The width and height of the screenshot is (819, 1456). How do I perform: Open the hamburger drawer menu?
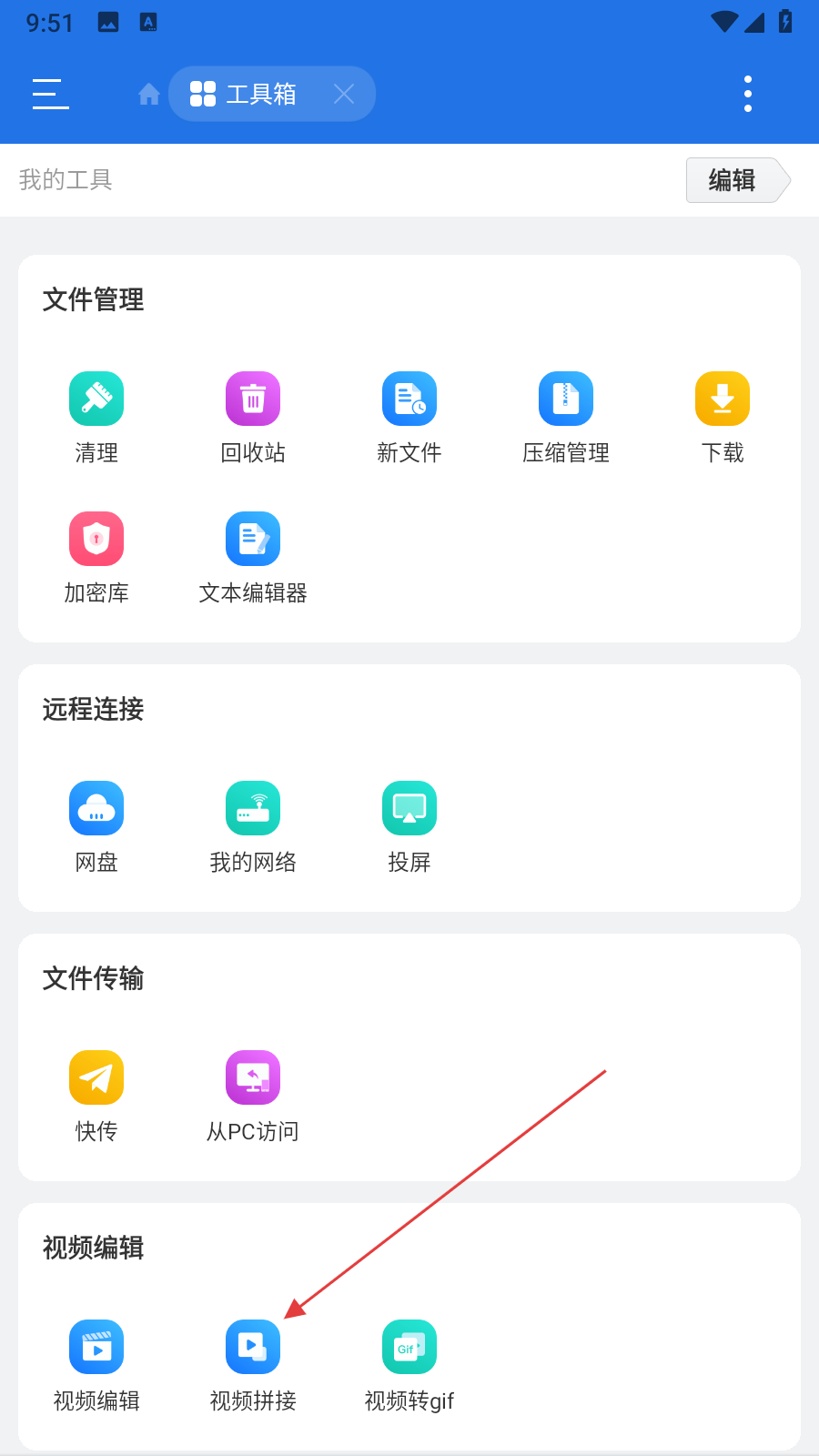coord(51,94)
